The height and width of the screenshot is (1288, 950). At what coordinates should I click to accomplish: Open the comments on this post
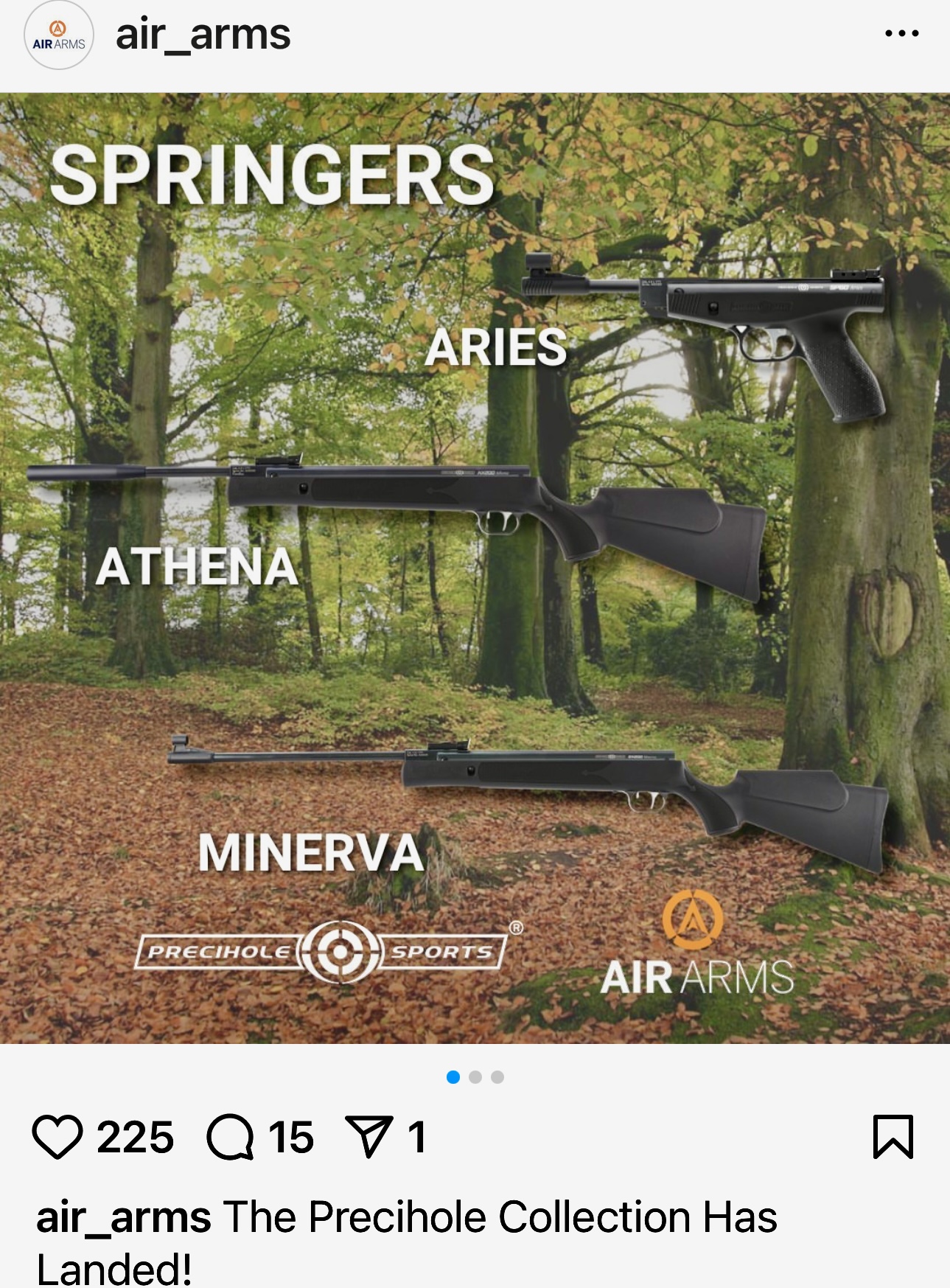(x=231, y=1136)
